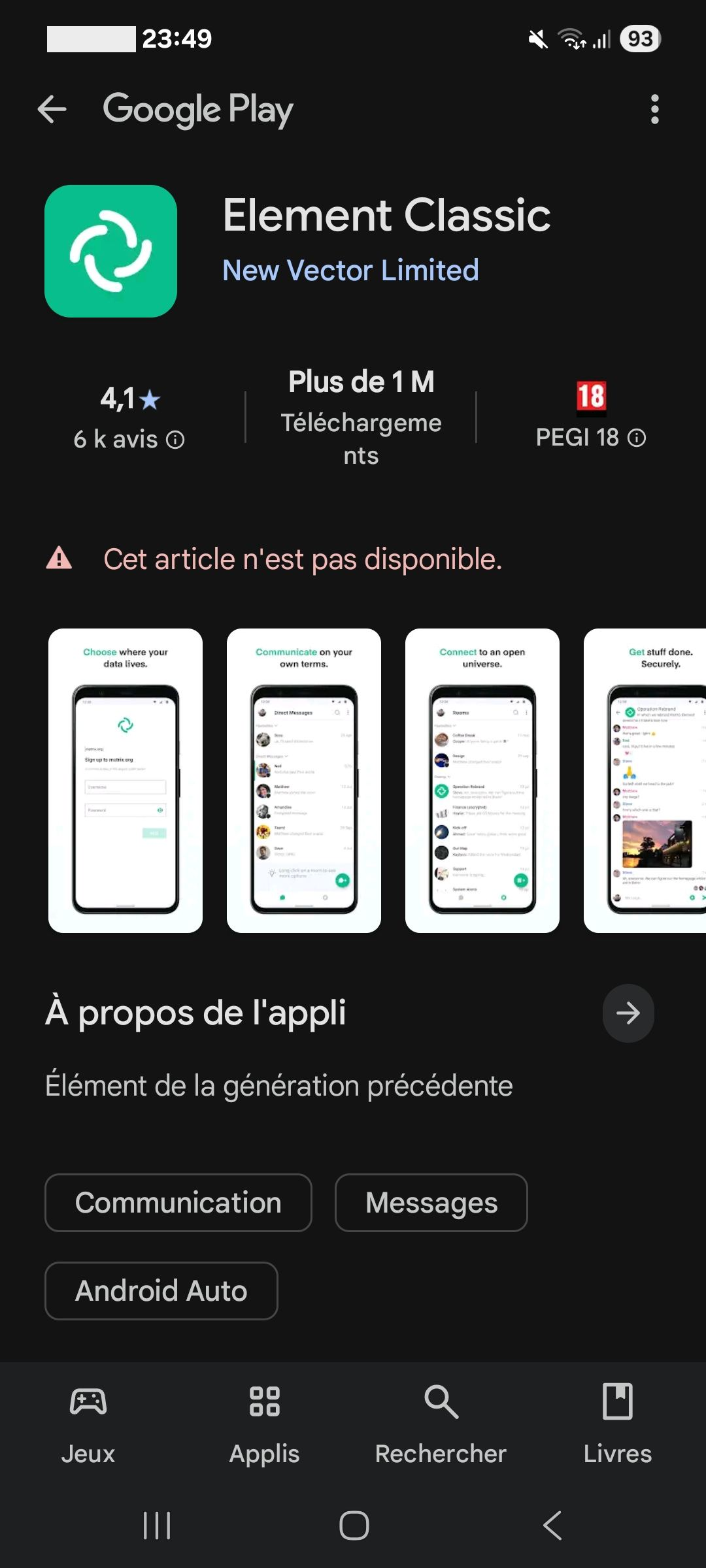The width and height of the screenshot is (706, 1568).
Task: Show PEGI 18 rating details
Action: click(637, 438)
